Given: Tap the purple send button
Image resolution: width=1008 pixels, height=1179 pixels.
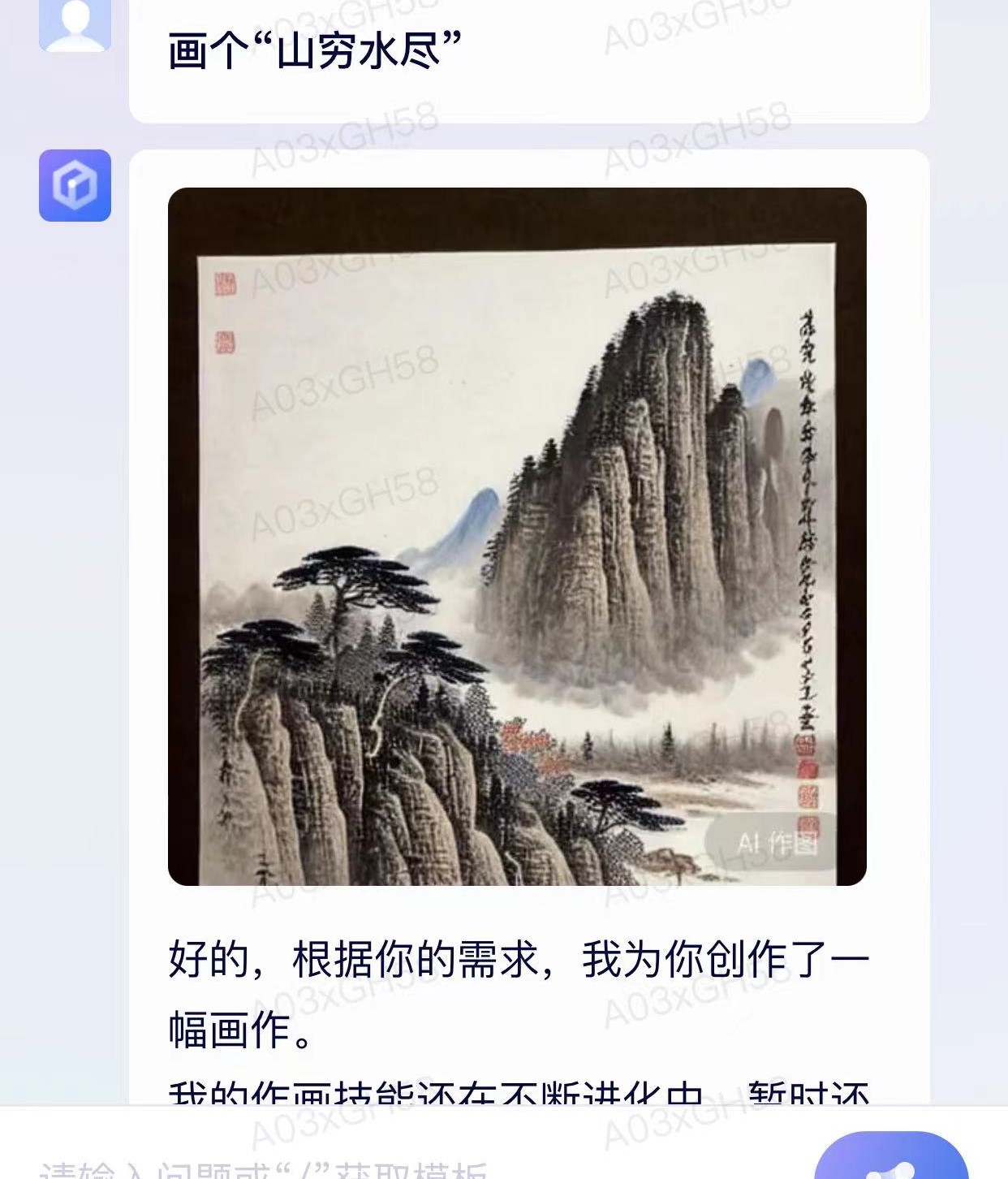Looking at the screenshot, I should click(891, 1161).
